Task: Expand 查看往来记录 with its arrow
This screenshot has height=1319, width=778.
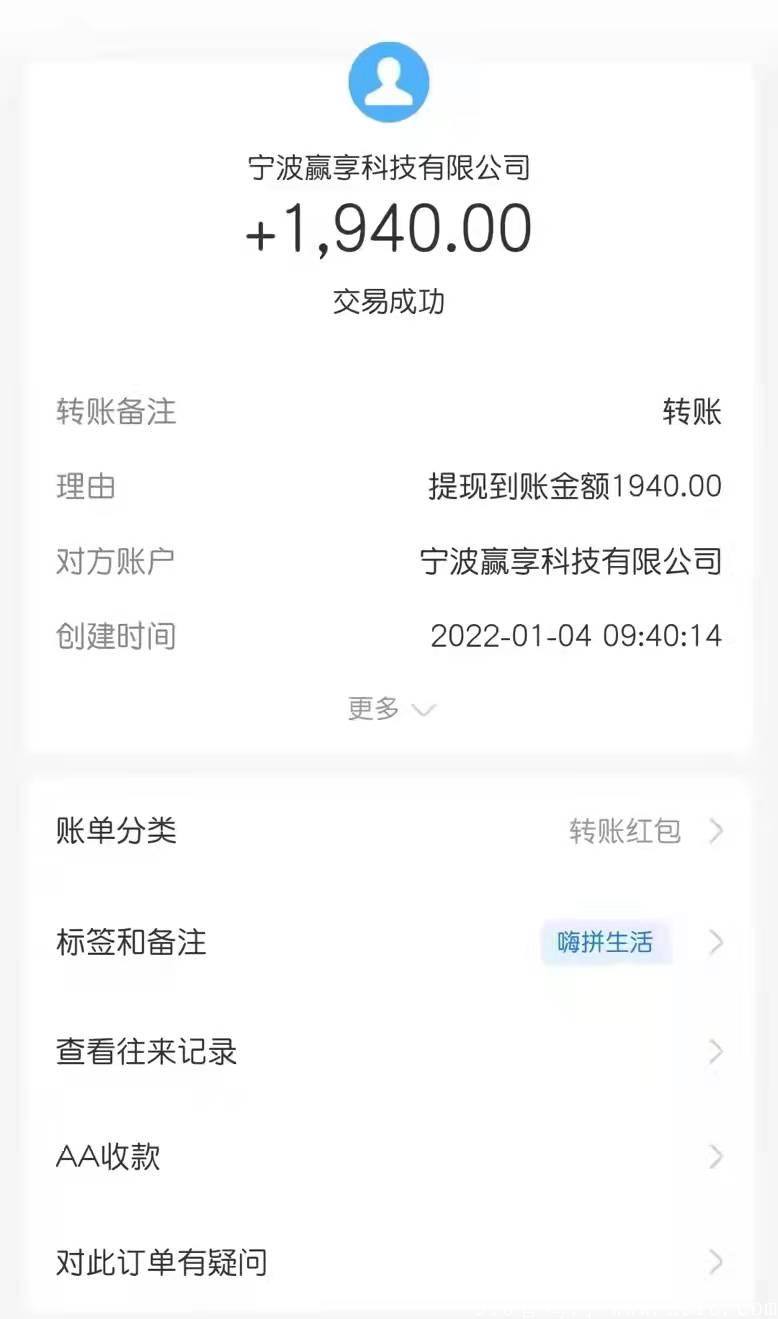Action: (x=716, y=1051)
